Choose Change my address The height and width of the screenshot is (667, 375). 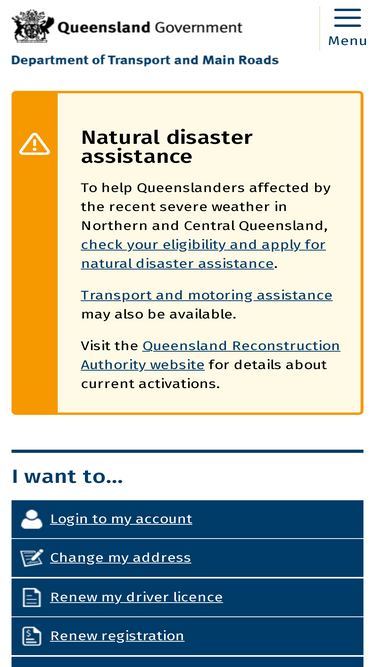coord(188,558)
